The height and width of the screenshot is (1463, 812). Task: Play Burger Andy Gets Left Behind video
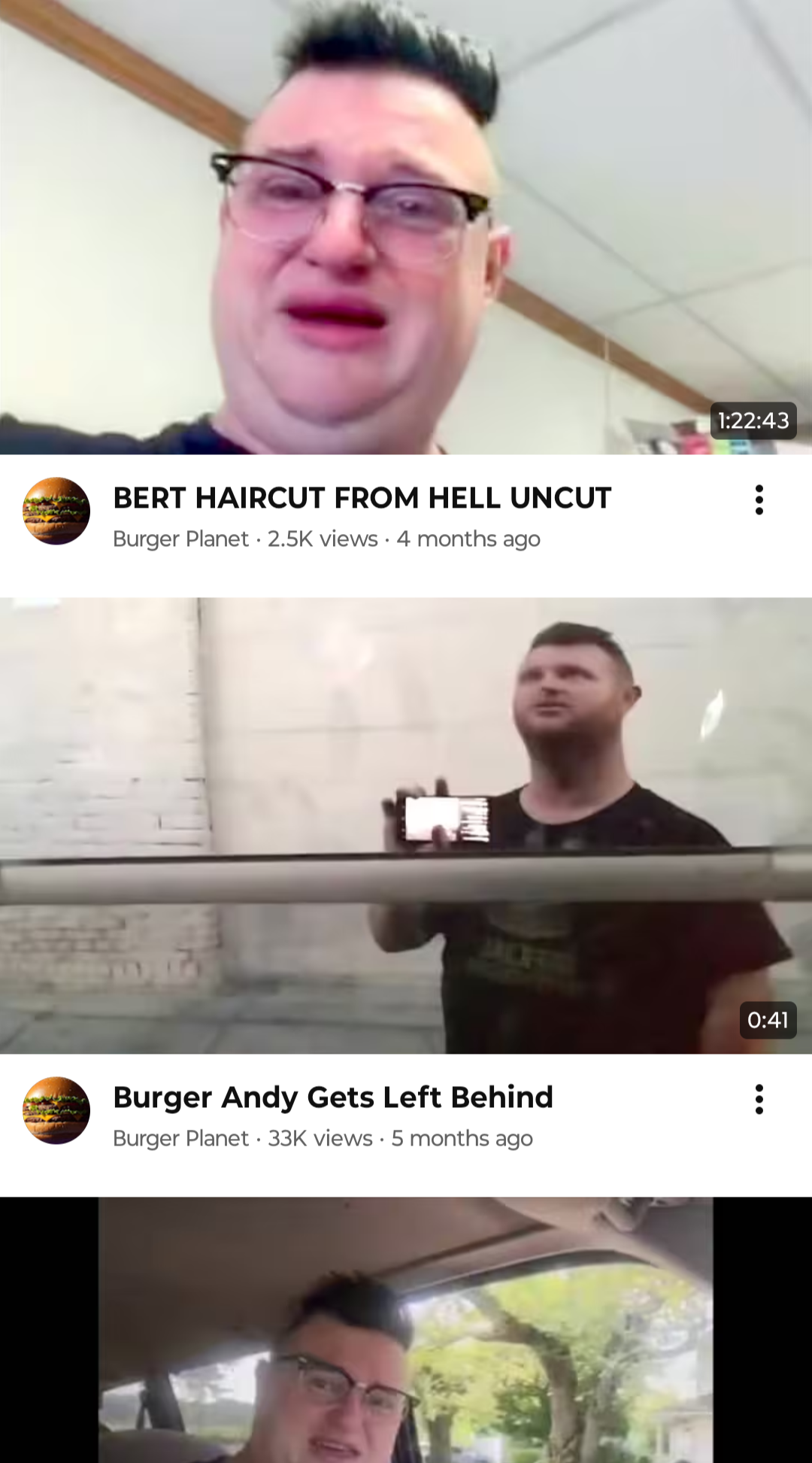tap(406, 825)
